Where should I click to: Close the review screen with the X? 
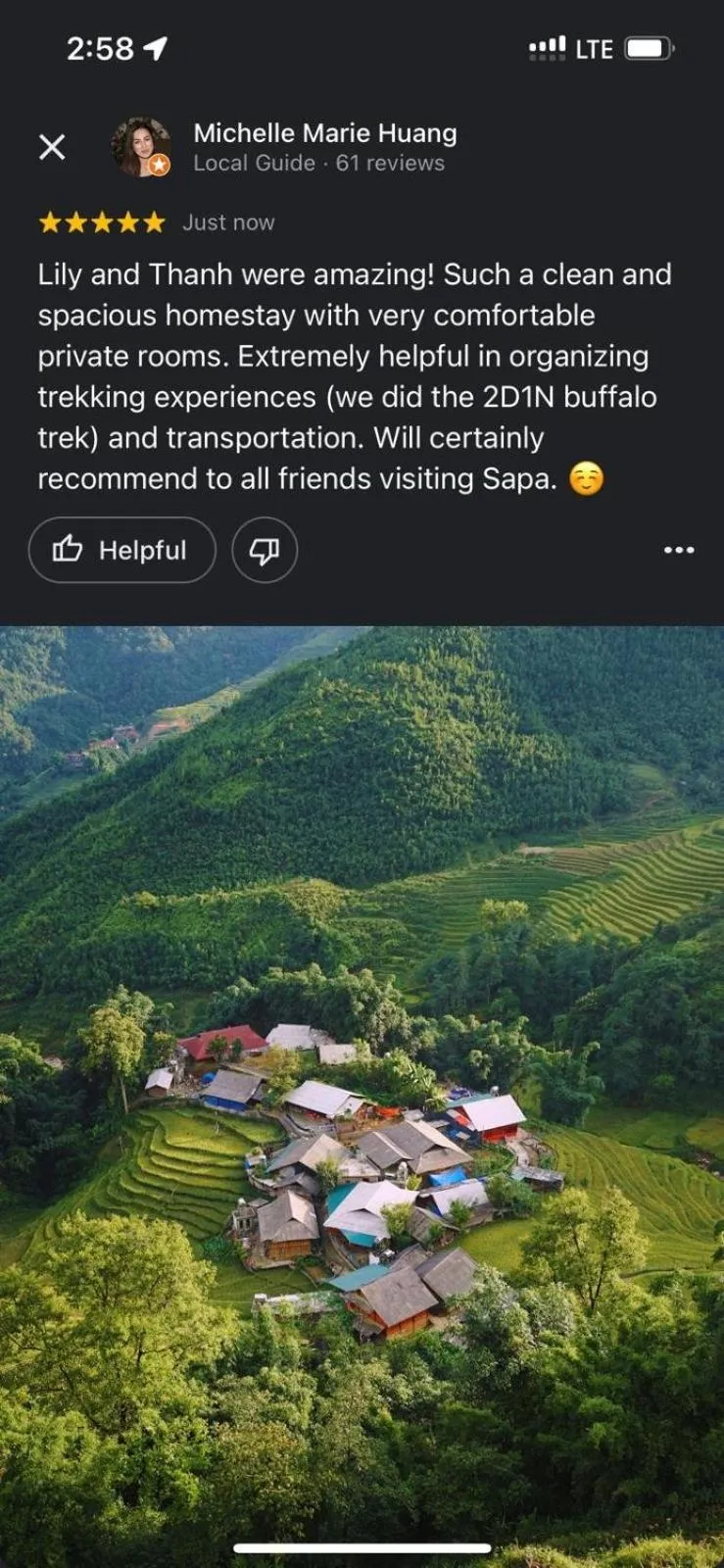click(x=52, y=147)
